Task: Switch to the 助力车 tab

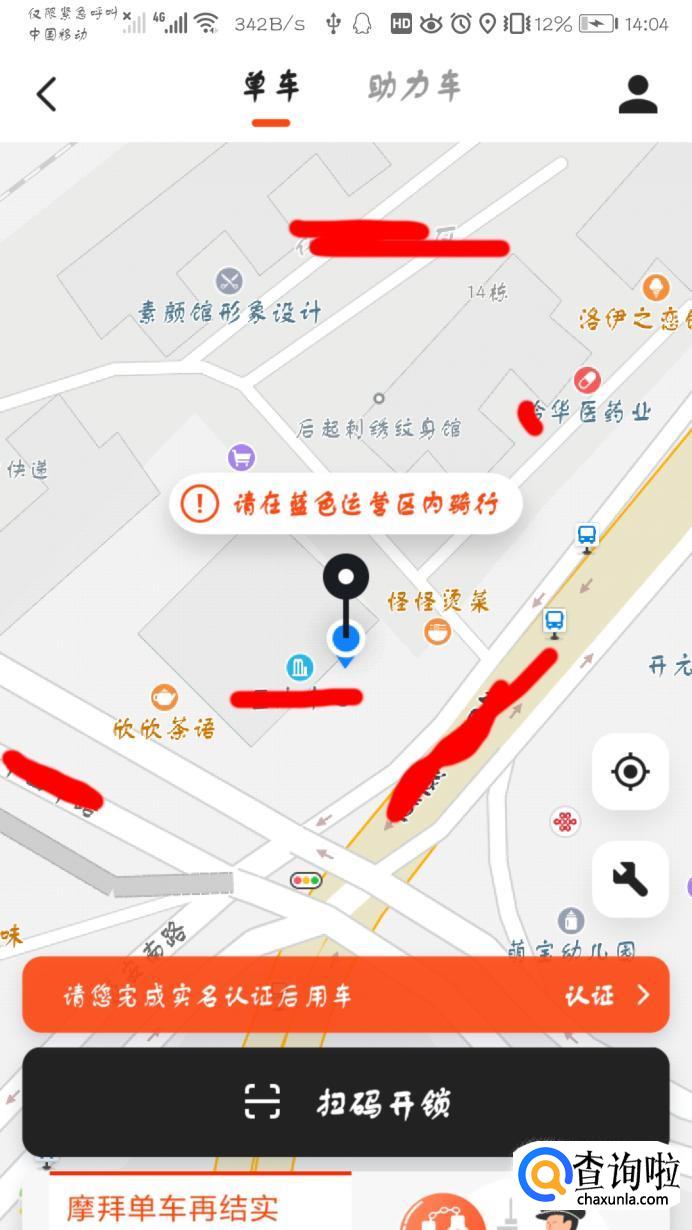Action: (x=414, y=88)
